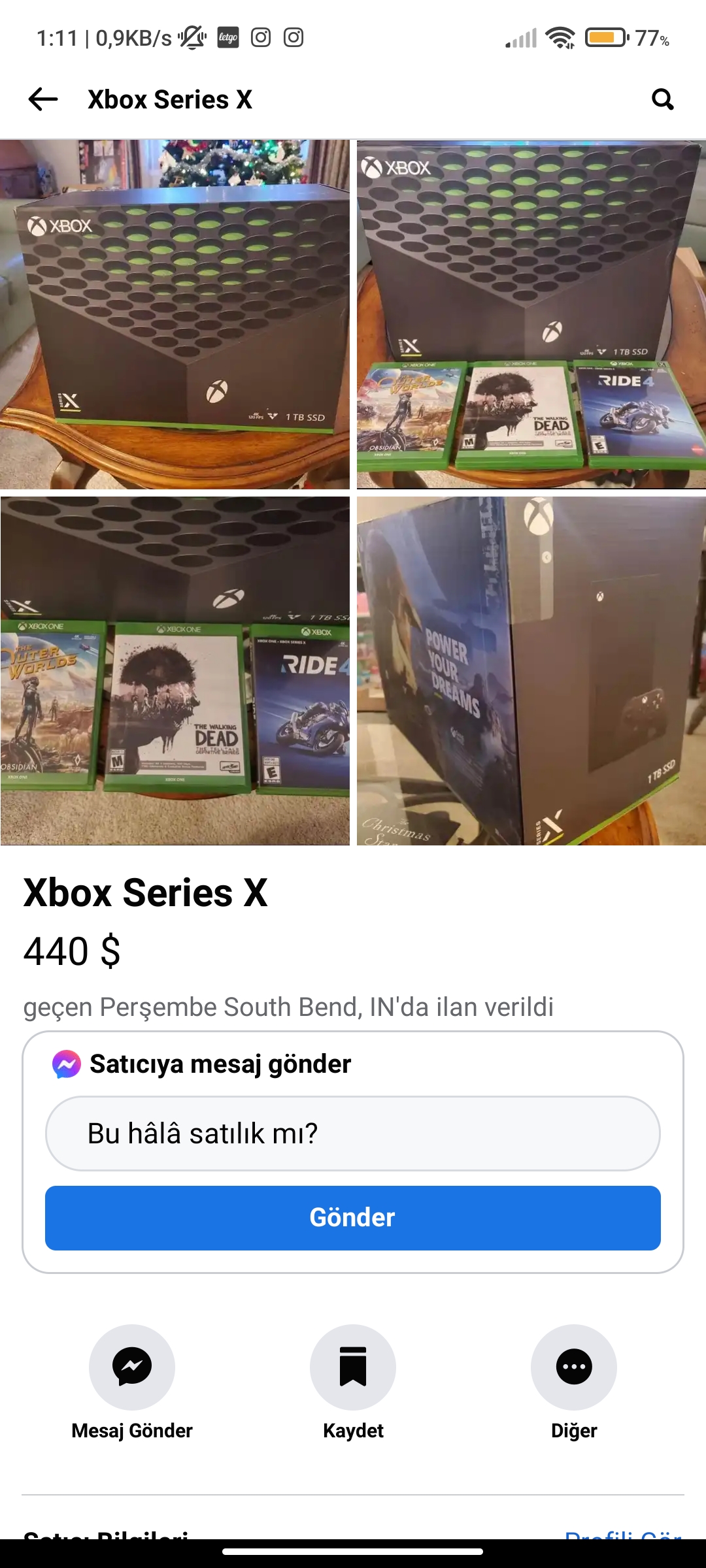Save the listing with Kaydet

pos(353,1367)
